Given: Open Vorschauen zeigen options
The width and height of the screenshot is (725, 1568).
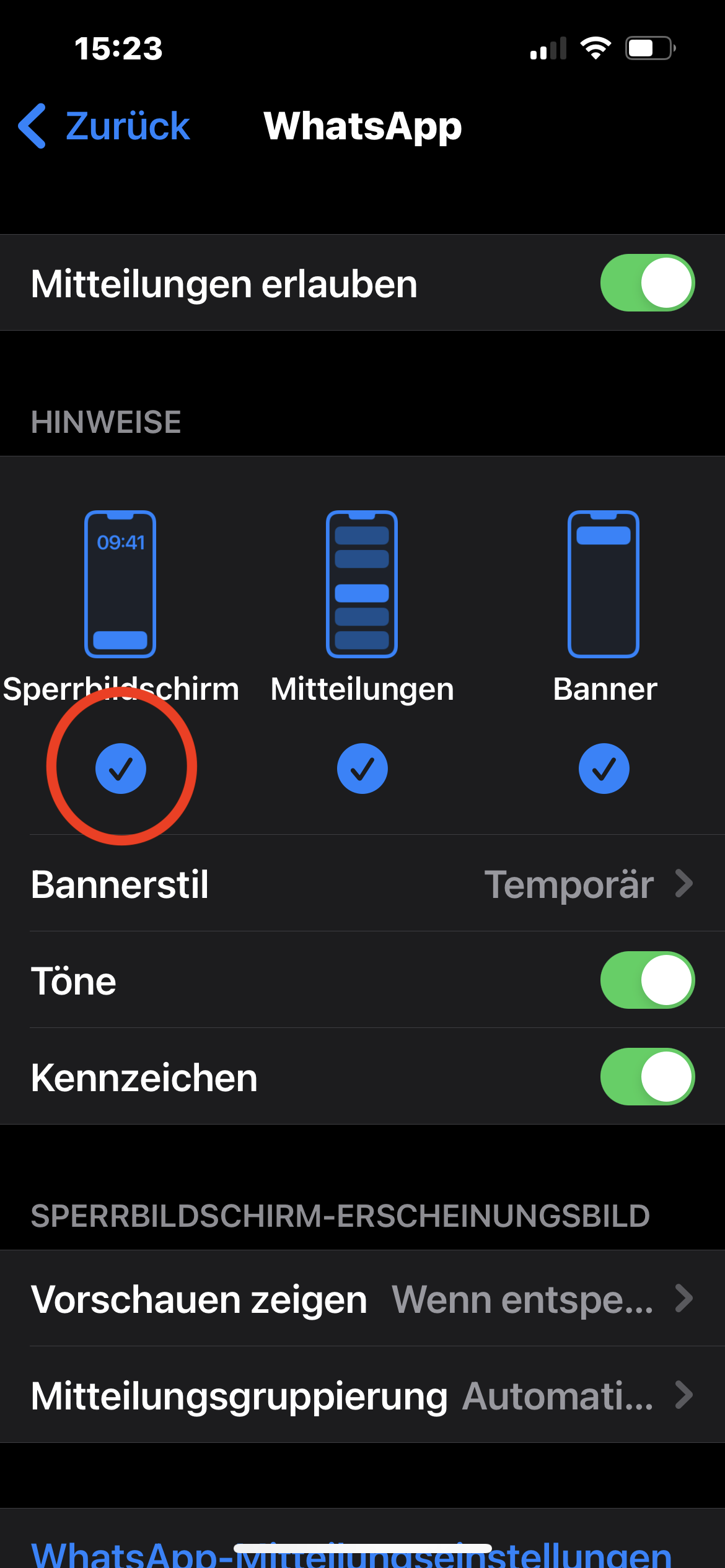Looking at the screenshot, I should (x=362, y=1299).
